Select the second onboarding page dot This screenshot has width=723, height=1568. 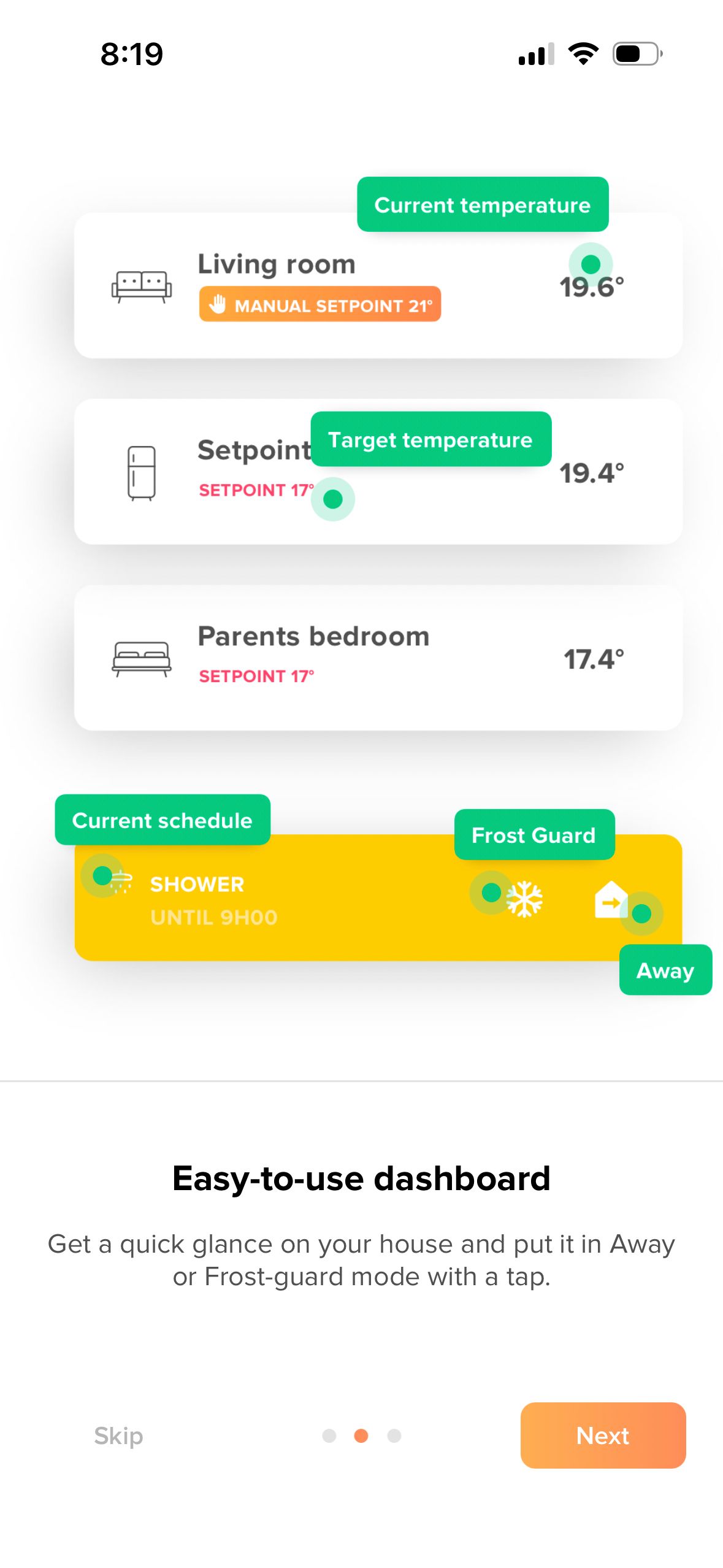tap(361, 1436)
